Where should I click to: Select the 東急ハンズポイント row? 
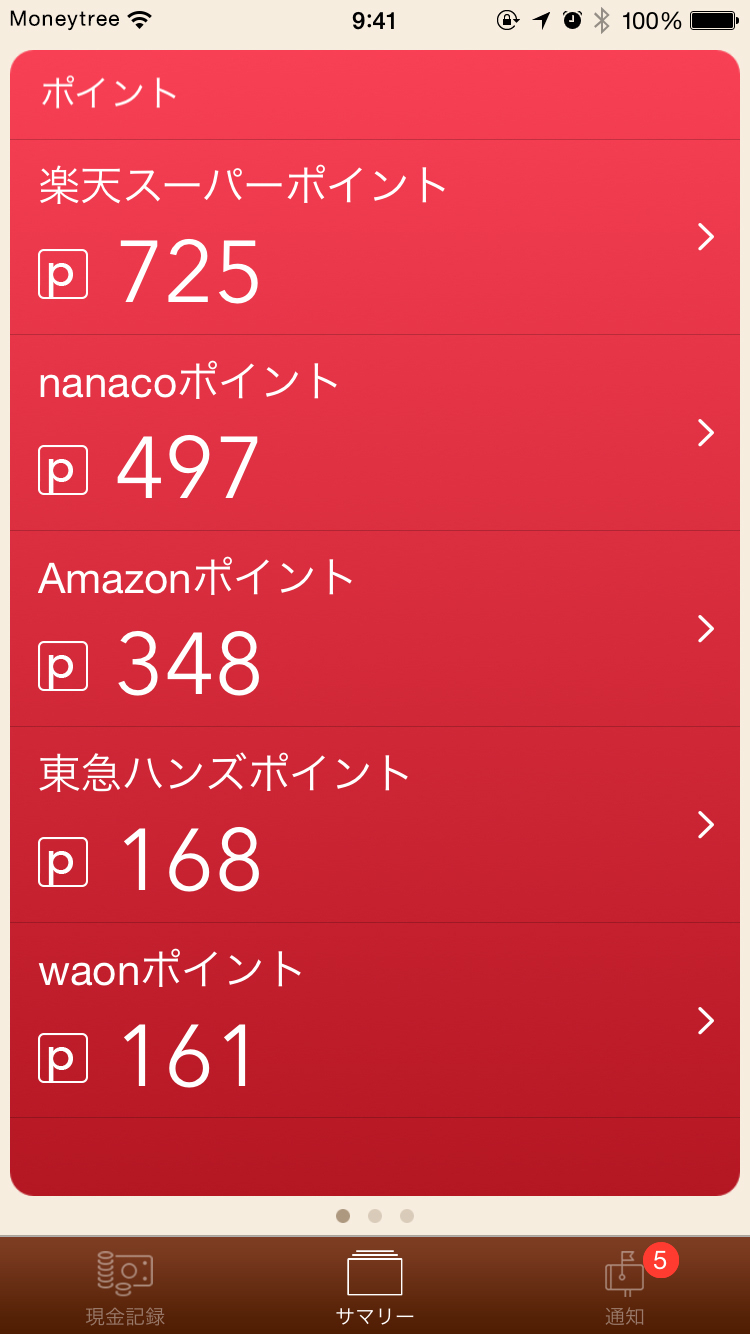tap(375, 825)
